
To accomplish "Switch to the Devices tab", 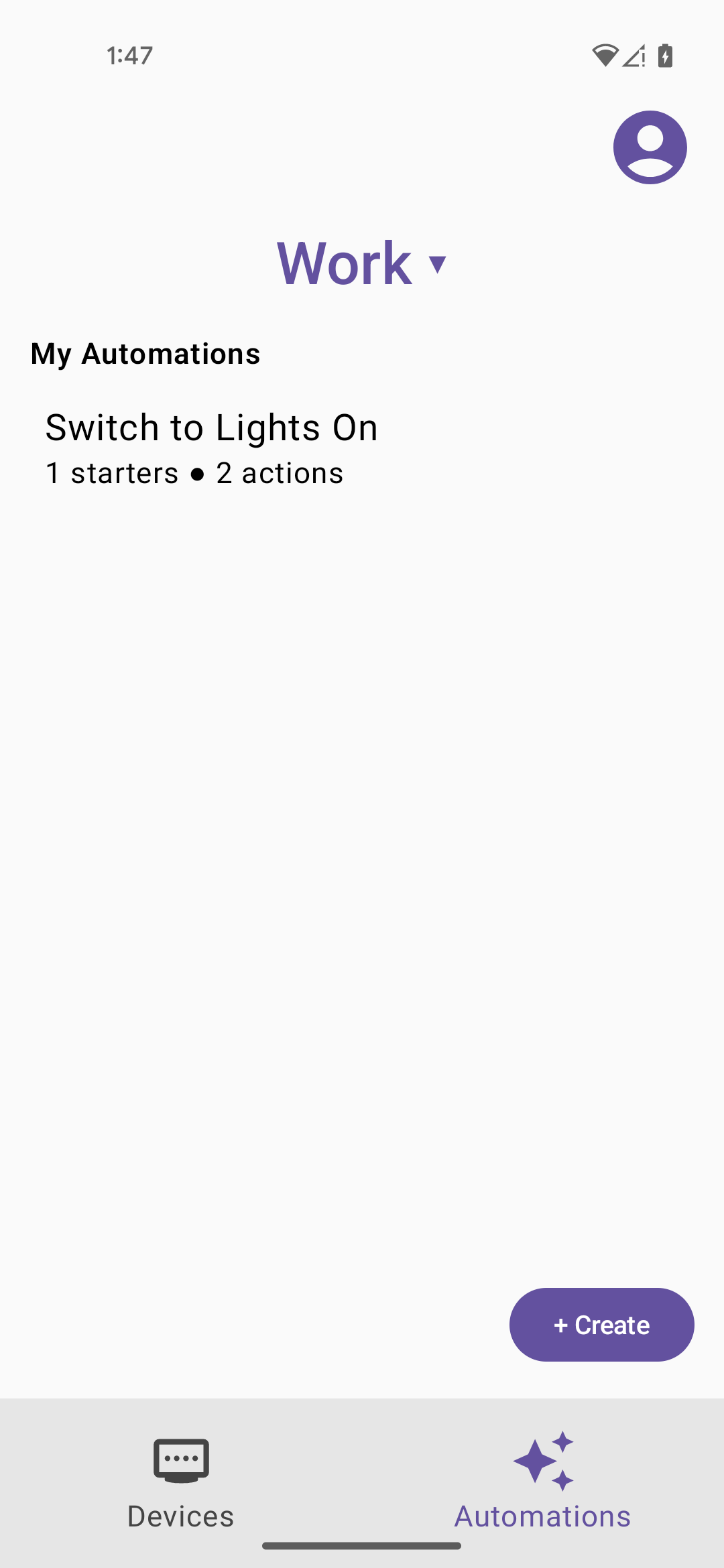I will coord(181,1482).
